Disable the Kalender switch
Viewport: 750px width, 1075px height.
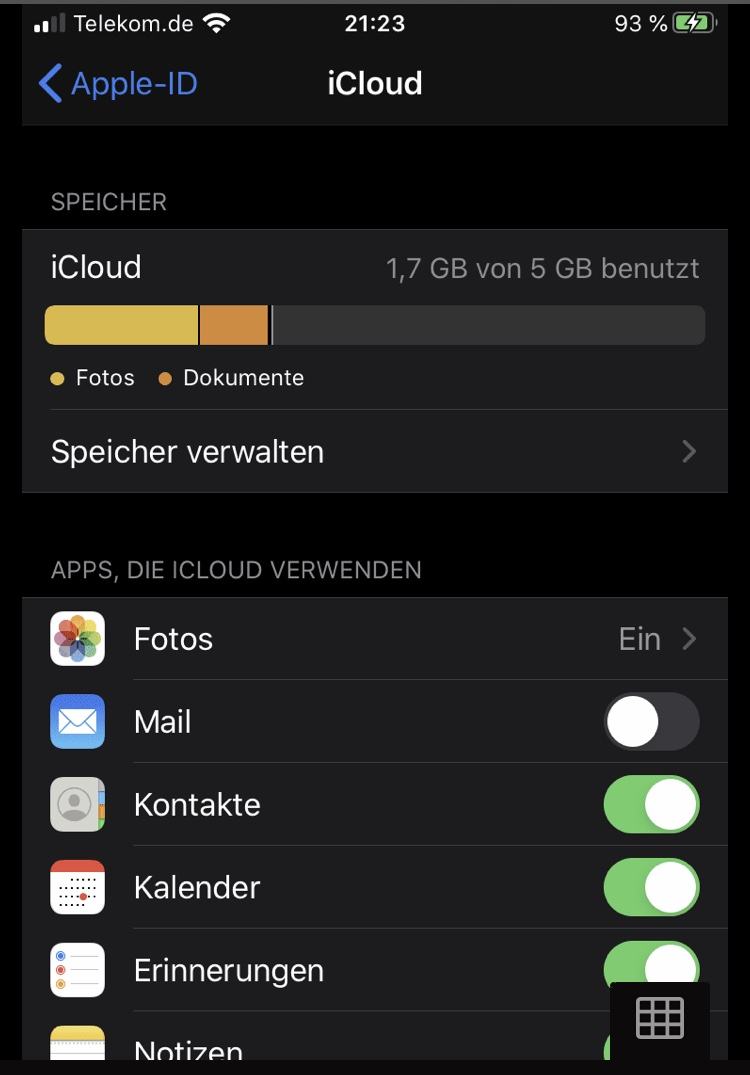(x=651, y=888)
